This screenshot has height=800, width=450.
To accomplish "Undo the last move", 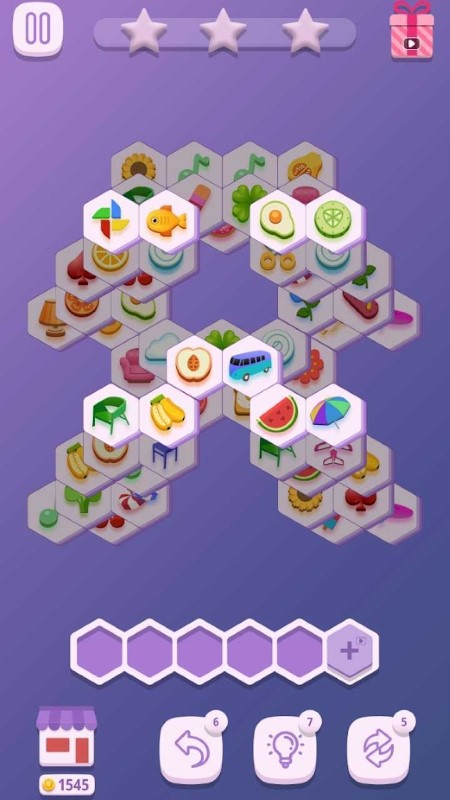I will tap(191, 749).
